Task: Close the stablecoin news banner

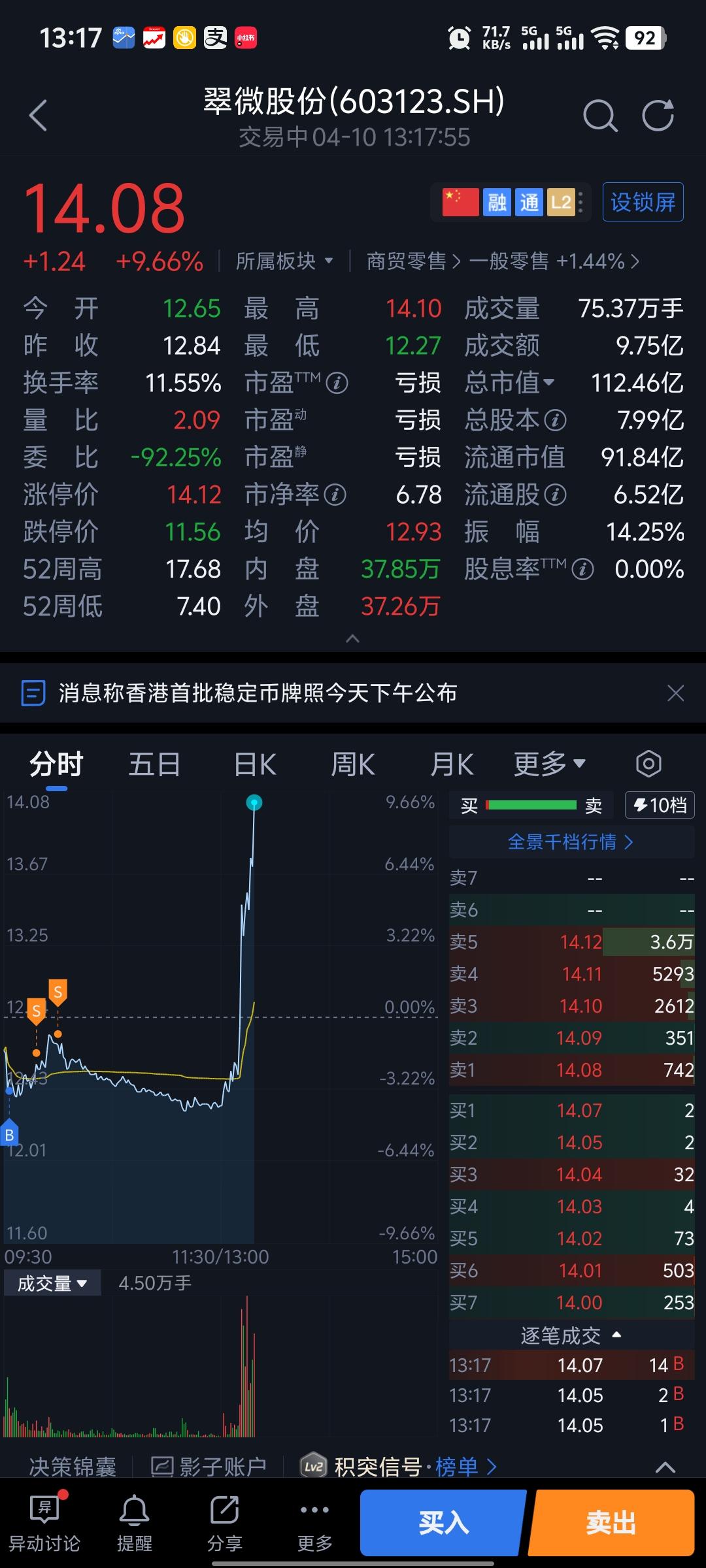Action: pos(675,694)
